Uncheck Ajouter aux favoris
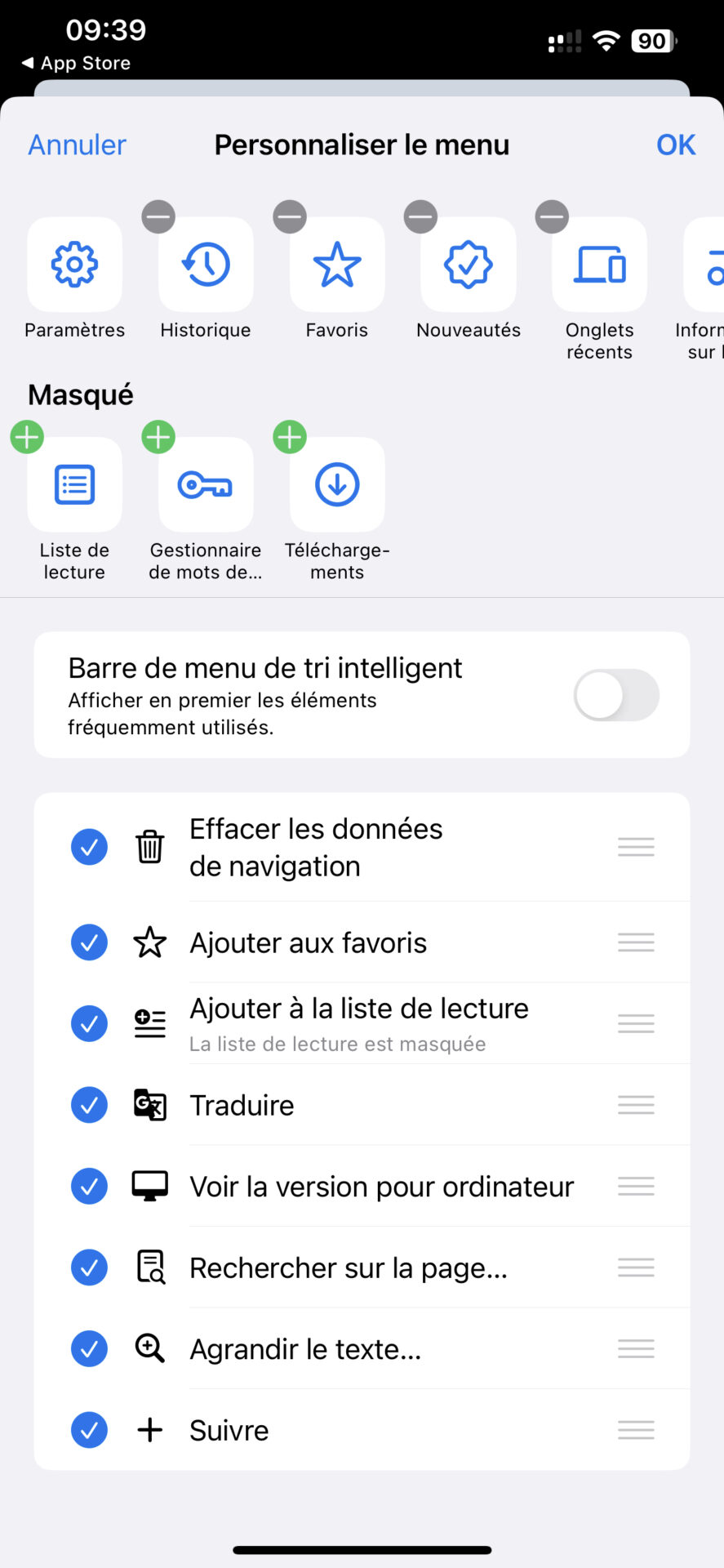Image resolution: width=724 pixels, height=1568 pixels. coord(89,942)
